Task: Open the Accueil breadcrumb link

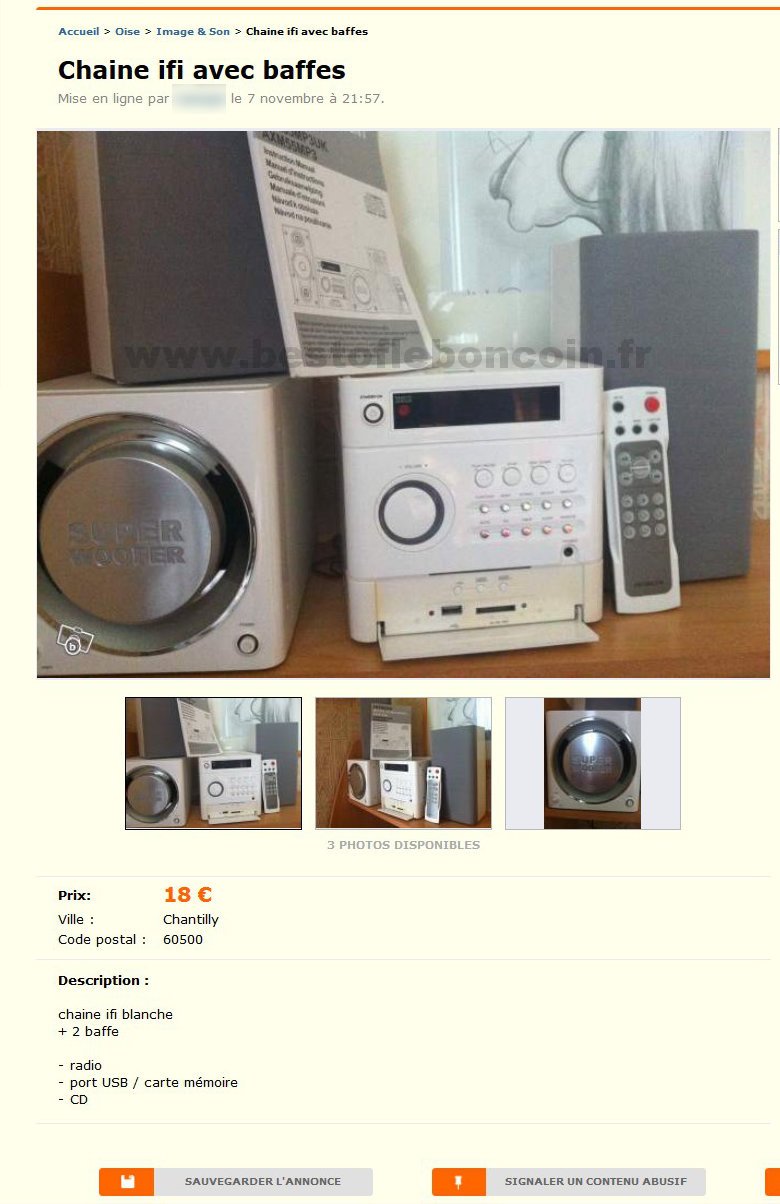Action: click(x=78, y=32)
